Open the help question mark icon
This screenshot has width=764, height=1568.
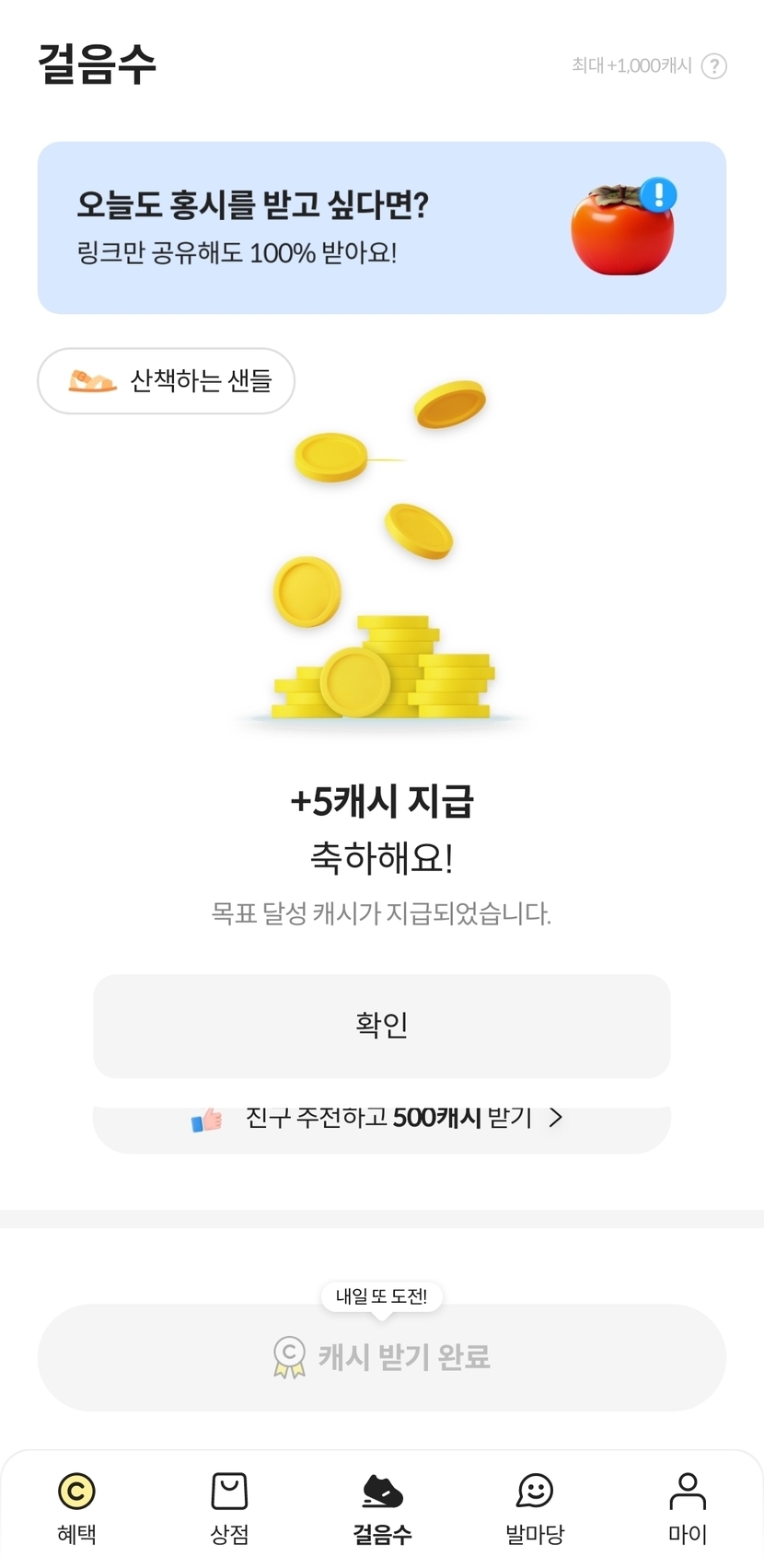pyautogui.click(x=714, y=66)
